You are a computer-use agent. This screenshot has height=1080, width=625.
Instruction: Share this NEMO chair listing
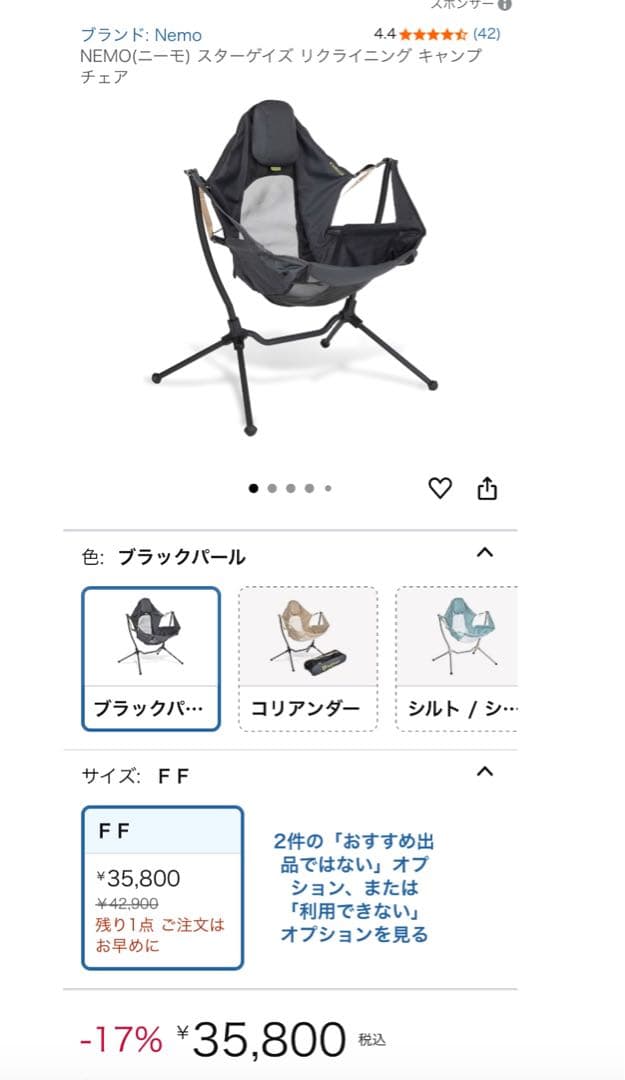pyautogui.click(x=487, y=488)
